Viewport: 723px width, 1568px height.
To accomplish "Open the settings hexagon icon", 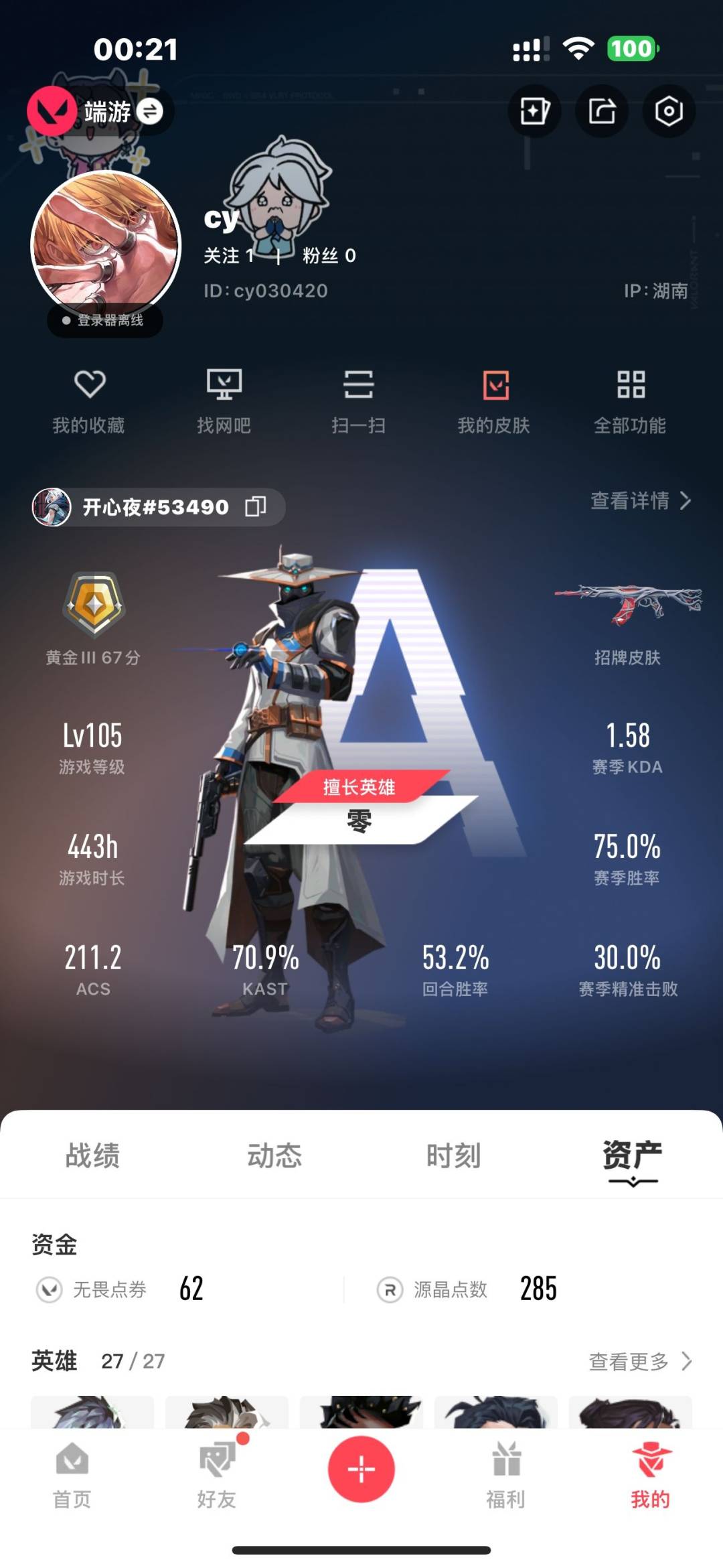I will pos(669,111).
